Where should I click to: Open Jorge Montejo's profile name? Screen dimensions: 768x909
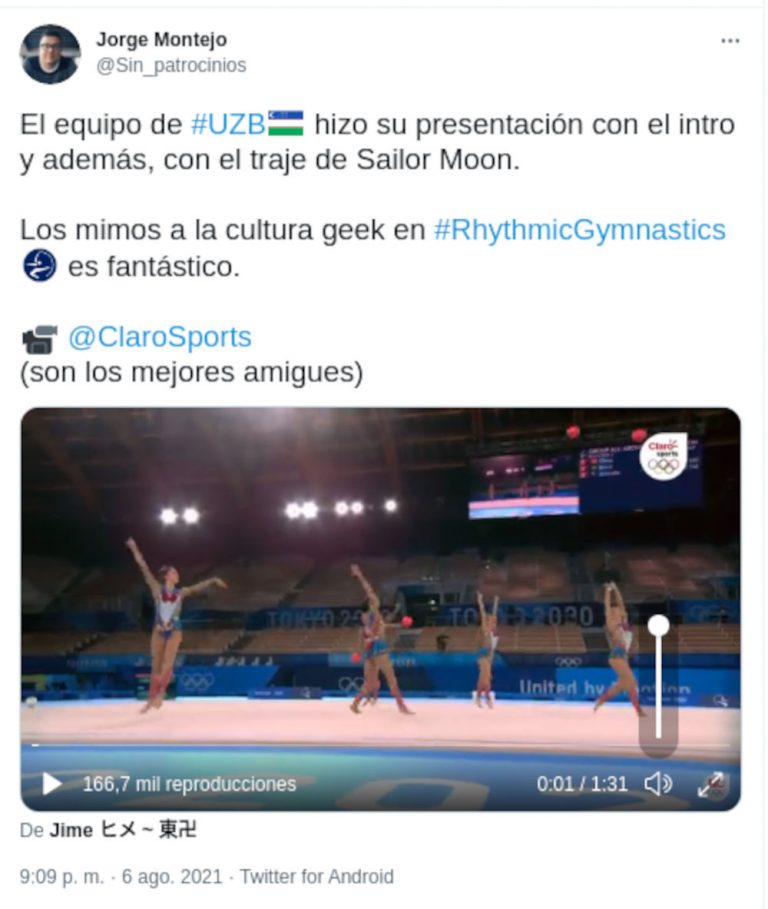161,40
